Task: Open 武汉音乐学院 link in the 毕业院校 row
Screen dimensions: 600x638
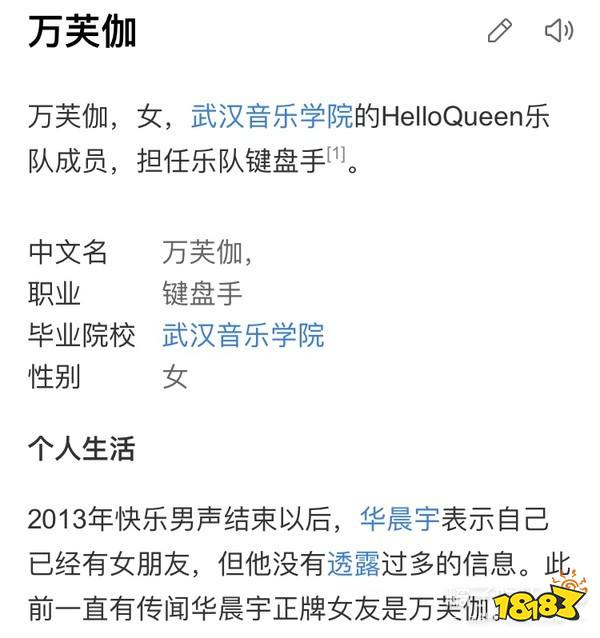Action: coord(243,334)
